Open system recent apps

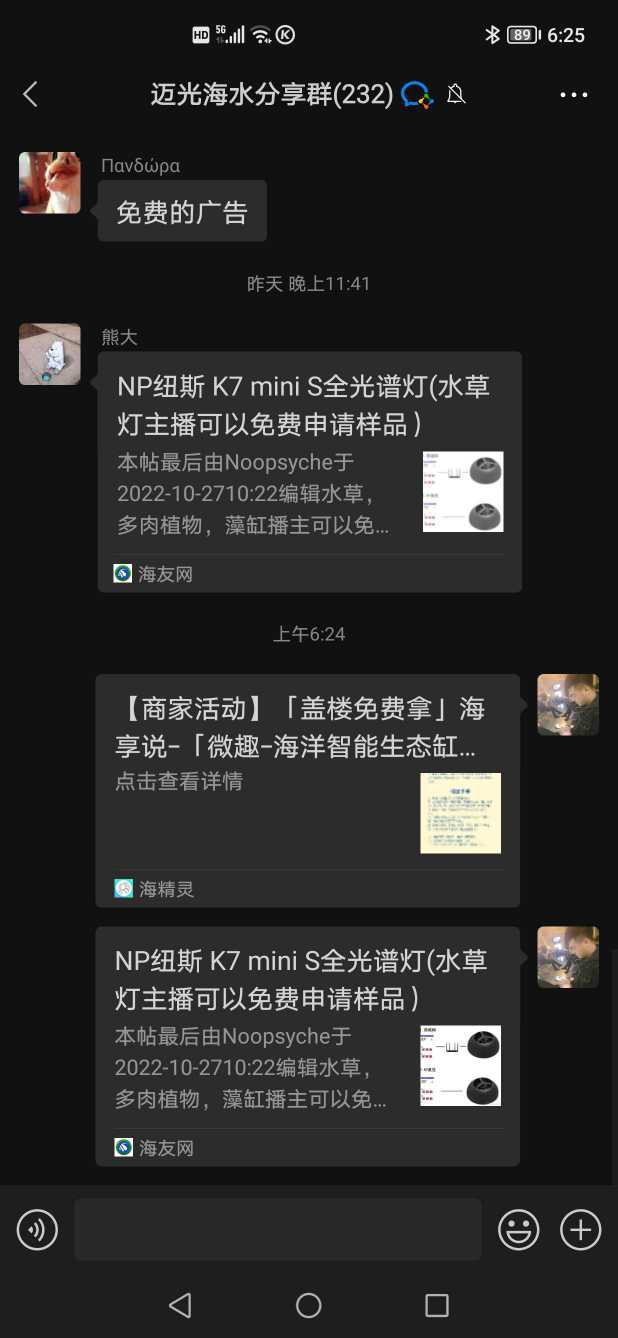(x=437, y=1305)
